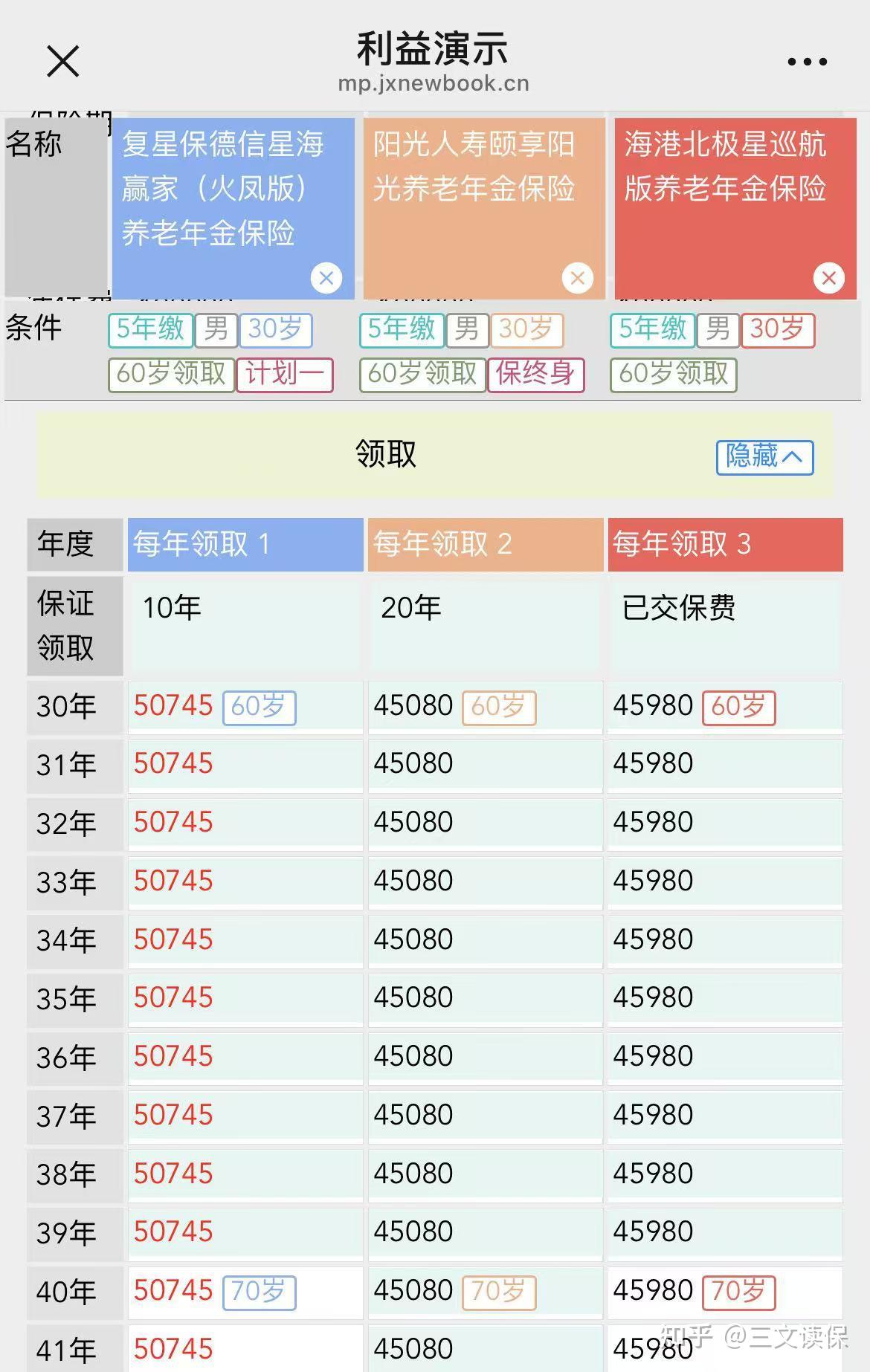Viewport: 870px width, 1372px height.
Task: Open the three-dot overflow menu
Action: point(807,62)
